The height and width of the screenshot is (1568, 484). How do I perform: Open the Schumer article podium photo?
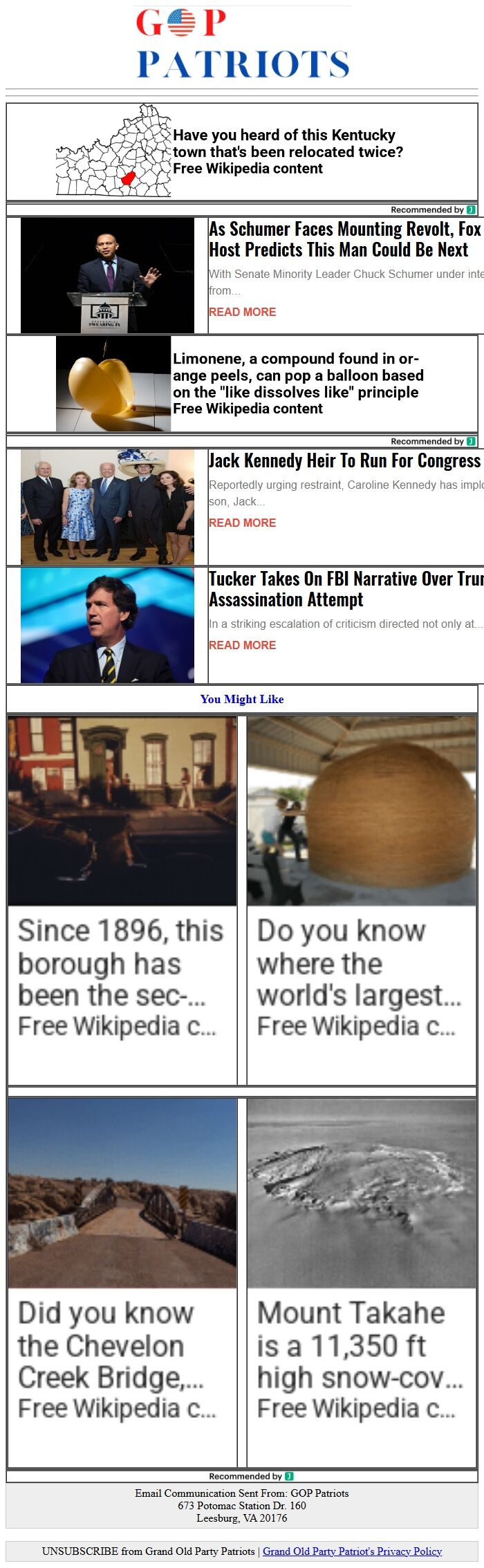click(107, 275)
